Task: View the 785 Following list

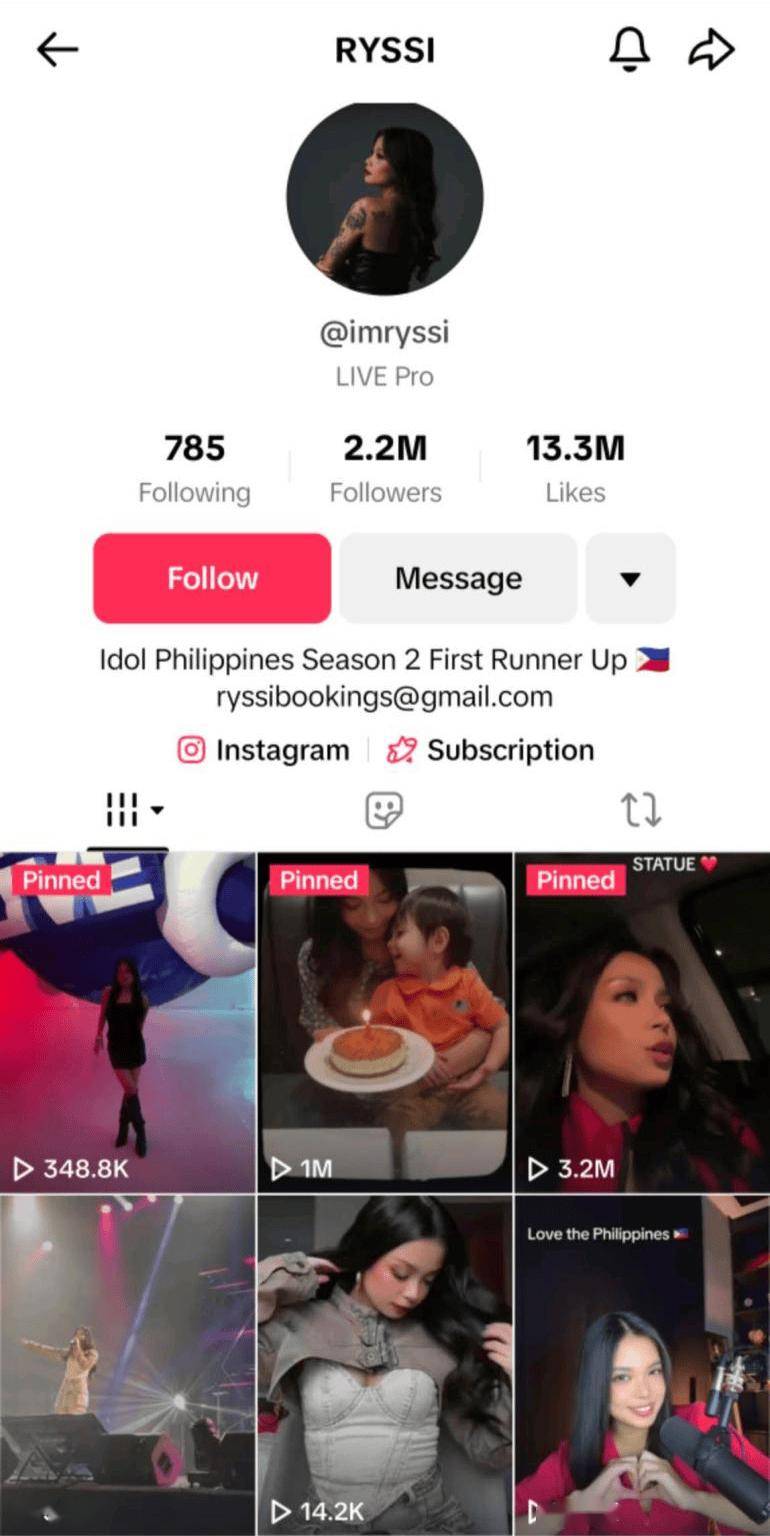Action: click(x=194, y=468)
